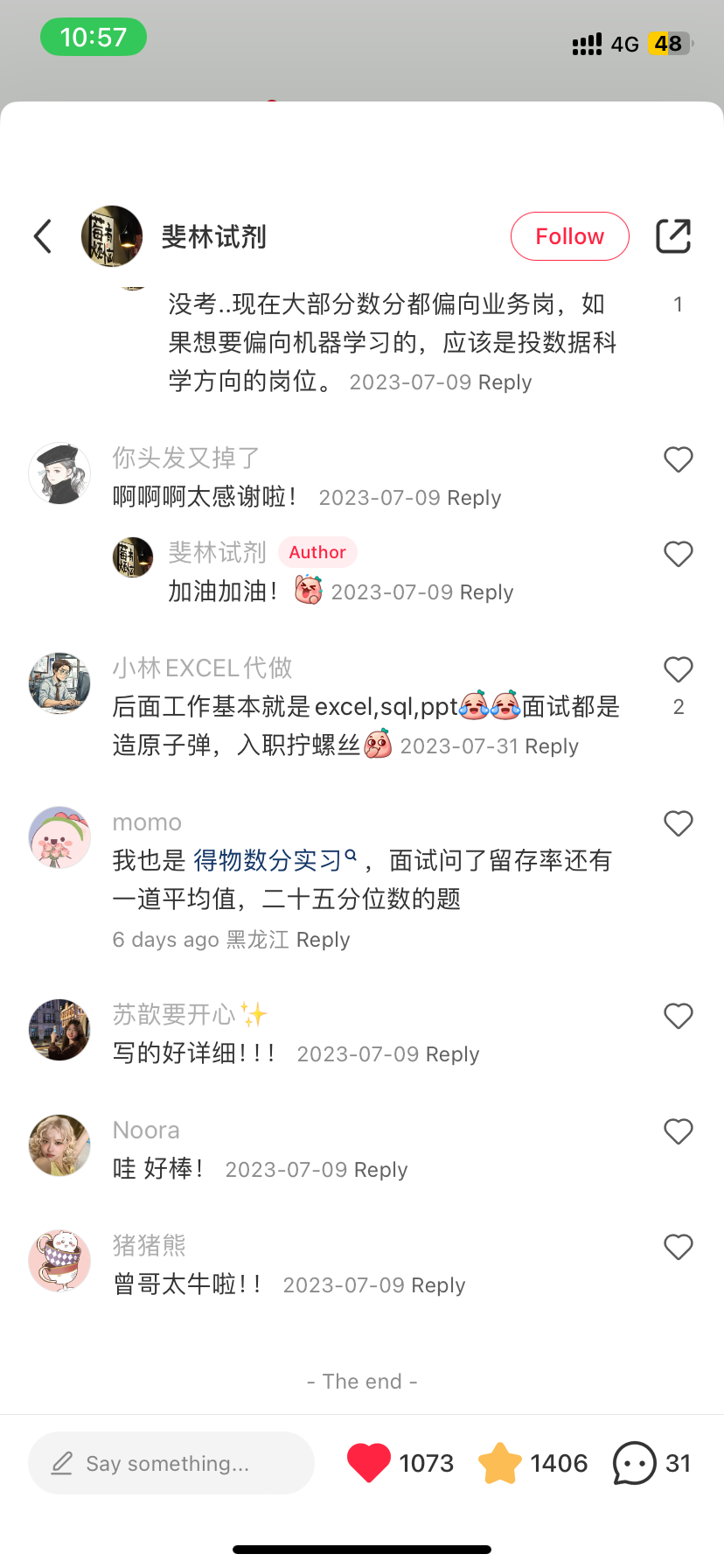Screen dimensions: 724x1568
Task: Tap the Say something input field
Action: [x=171, y=1463]
